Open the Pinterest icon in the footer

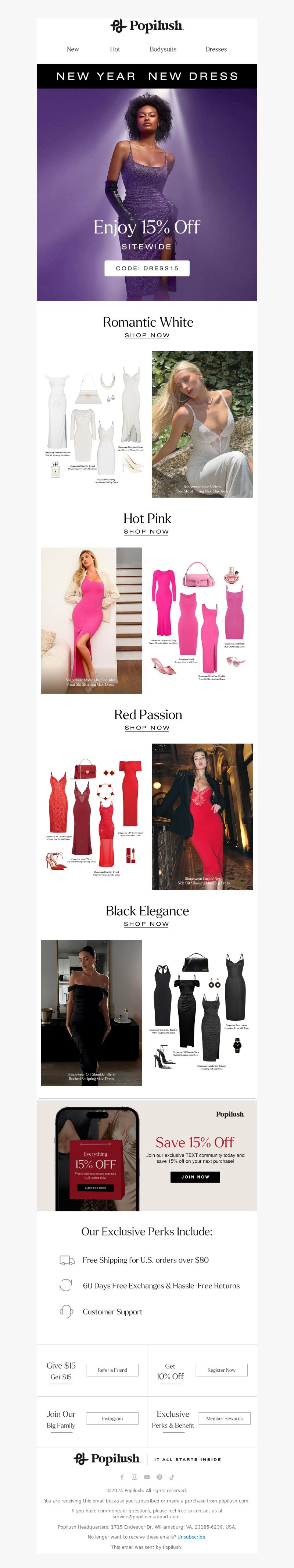coord(159,1477)
